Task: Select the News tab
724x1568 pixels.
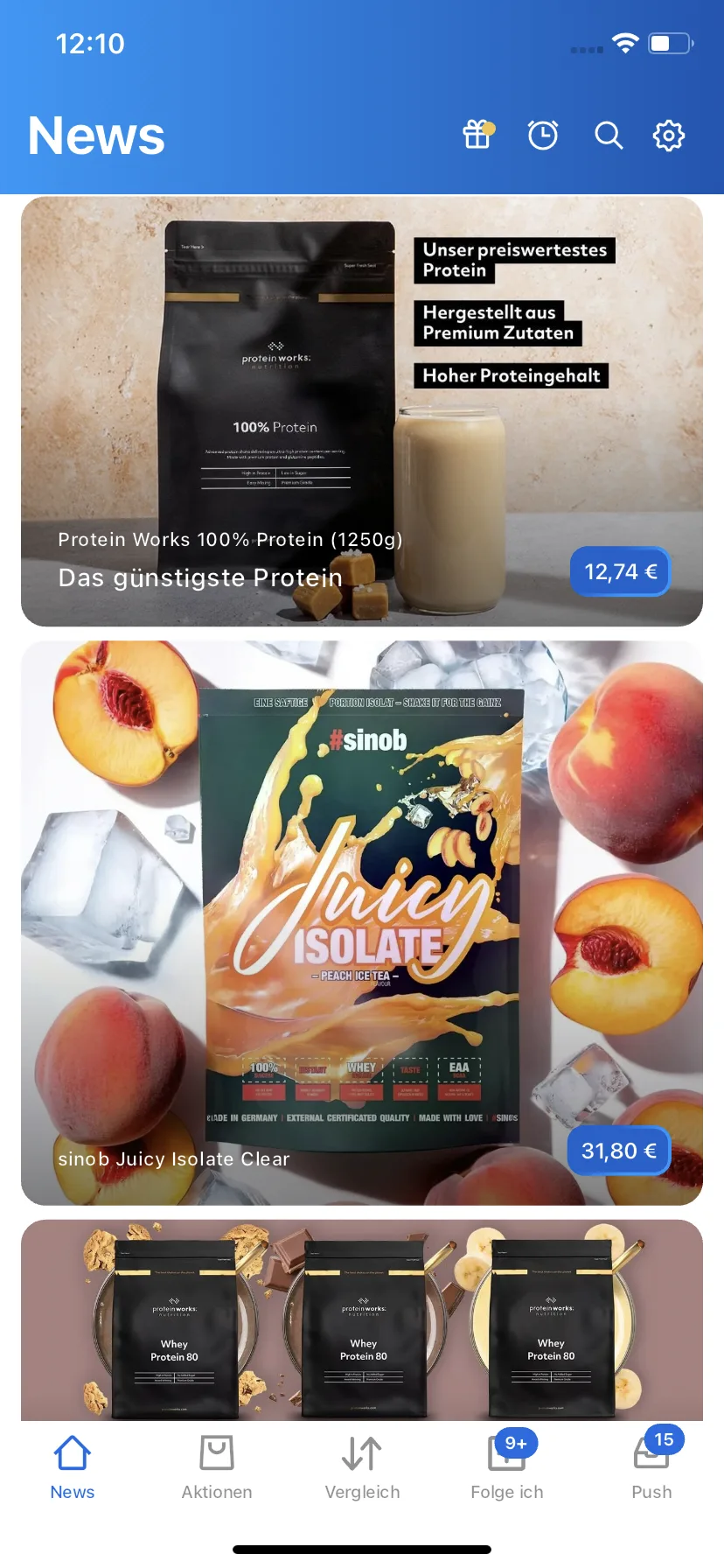Action: 73,1467
